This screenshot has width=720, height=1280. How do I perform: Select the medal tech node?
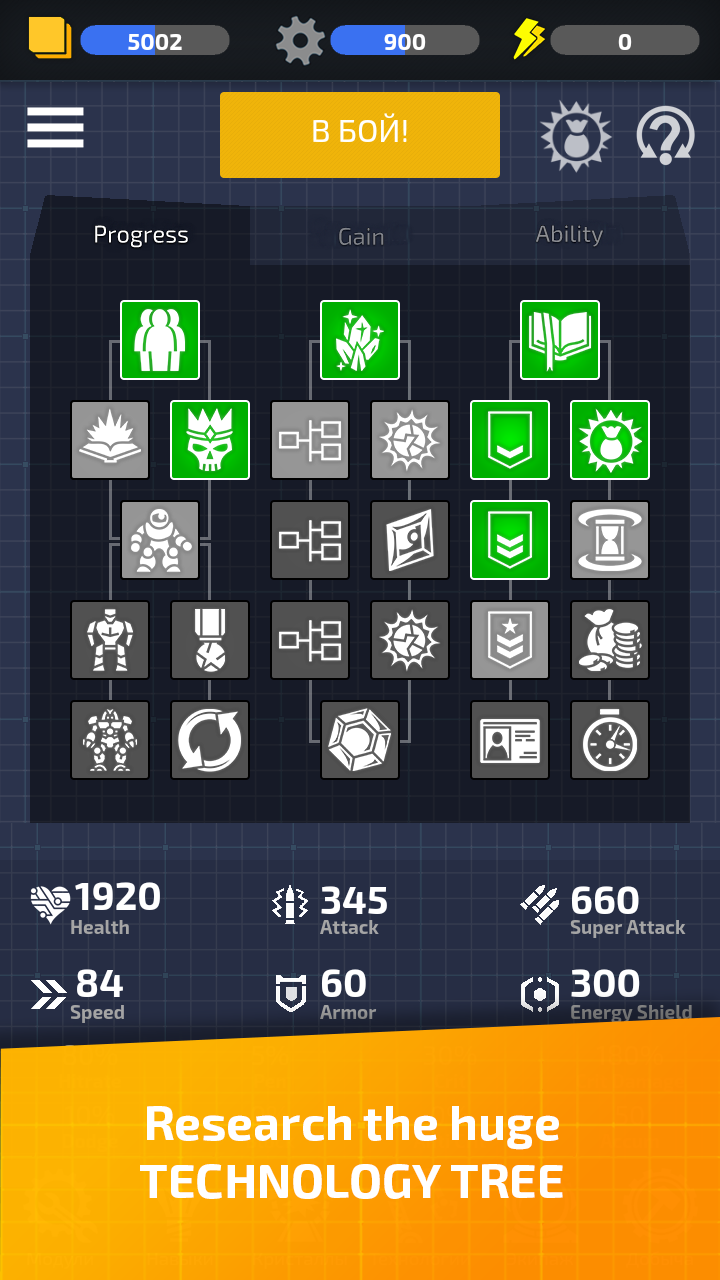[x=210, y=640]
